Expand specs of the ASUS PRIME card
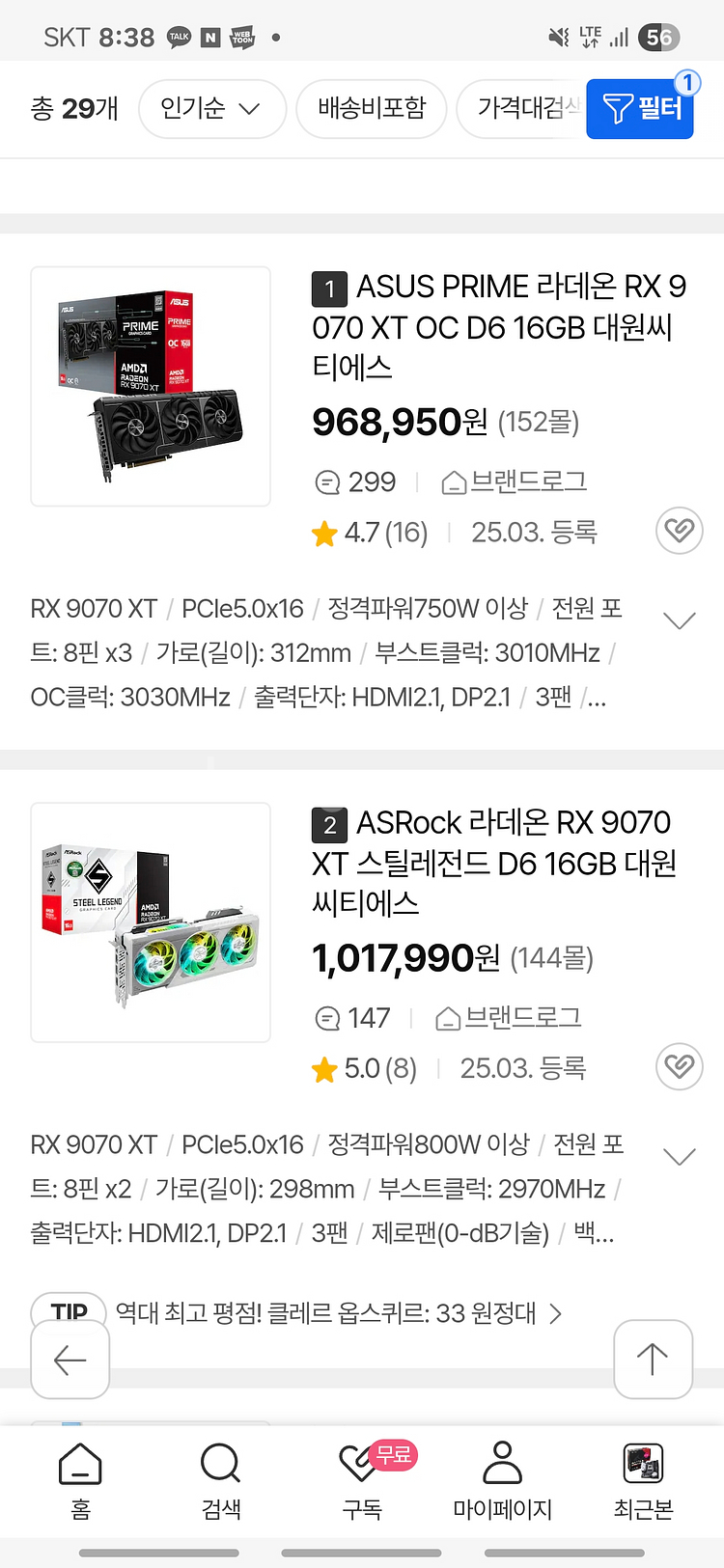724x1568 pixels. (680, 620)
